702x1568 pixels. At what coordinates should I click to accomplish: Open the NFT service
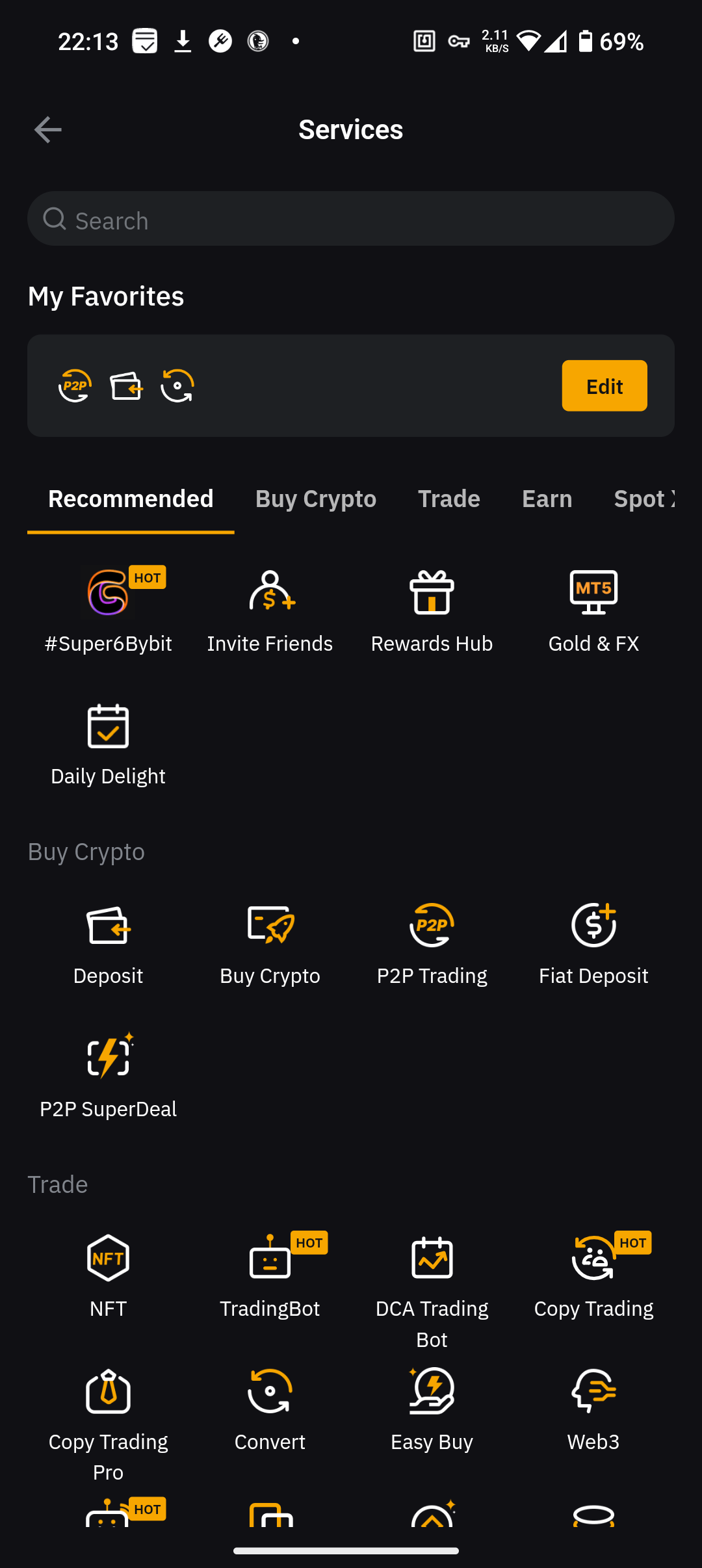click(x=108, y=1275)
